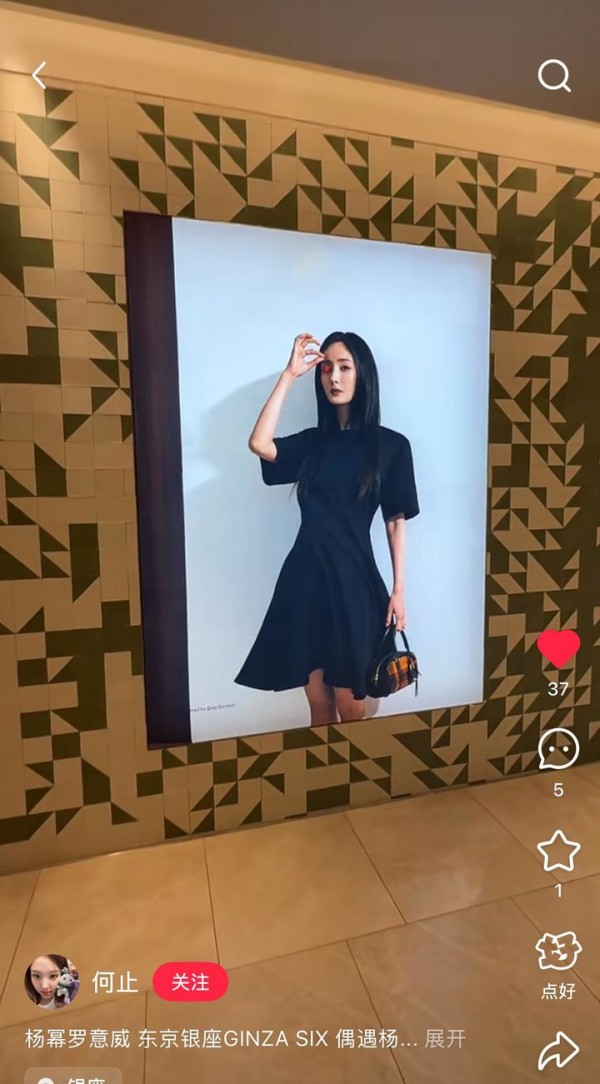
Task: Open the search magnifier icon
Action: 554,76
